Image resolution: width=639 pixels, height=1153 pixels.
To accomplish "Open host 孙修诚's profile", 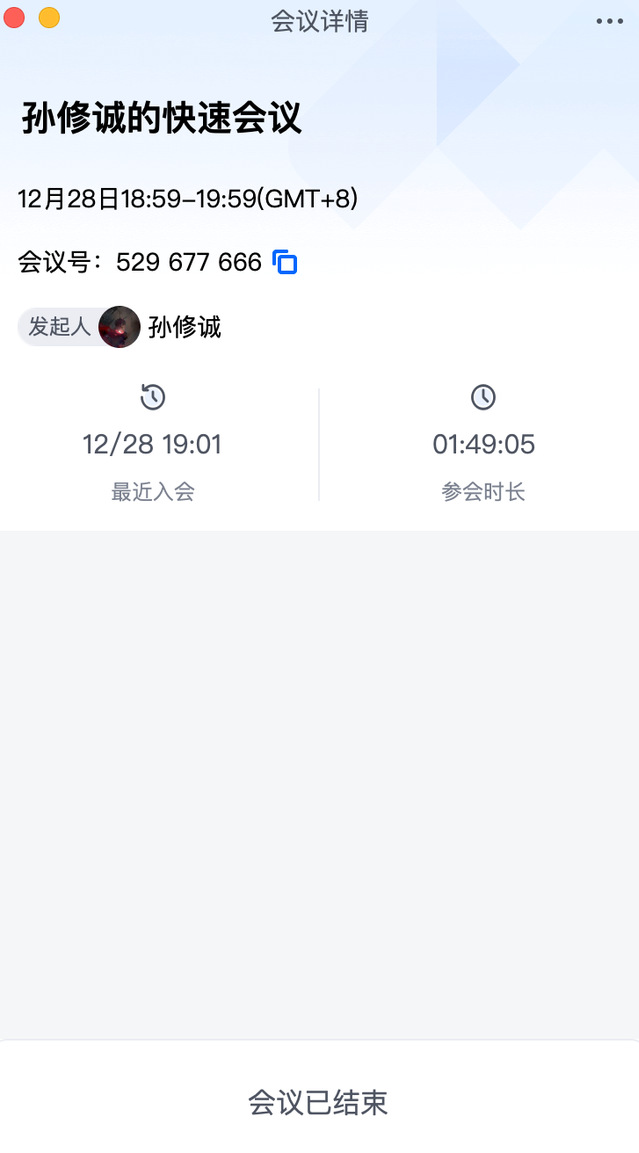I will 120,327.
